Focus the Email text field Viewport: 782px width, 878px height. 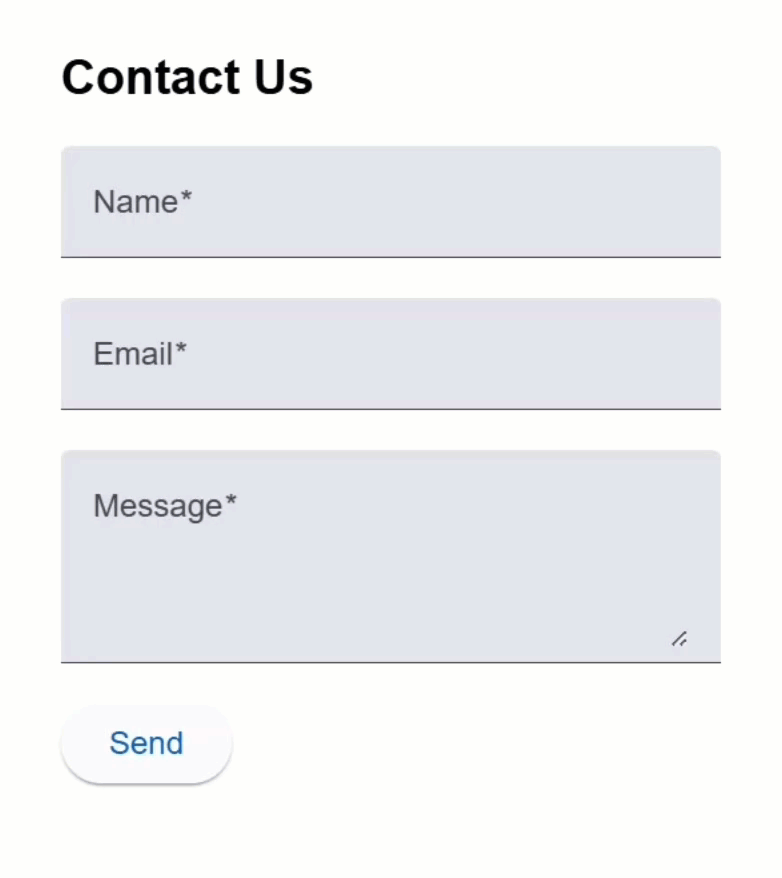pyautogui.click(x=391, y=354)
